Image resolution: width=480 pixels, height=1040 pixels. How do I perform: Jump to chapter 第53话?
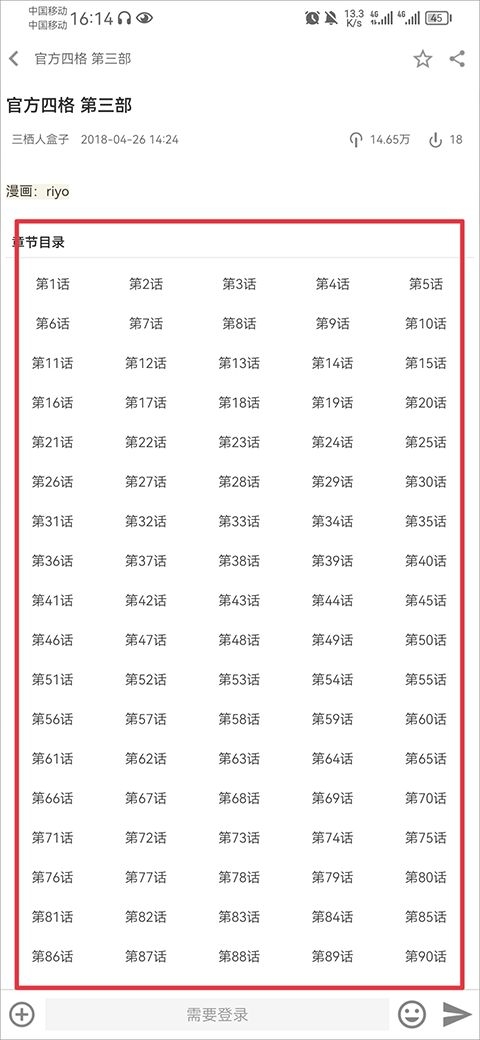point(239,679)
